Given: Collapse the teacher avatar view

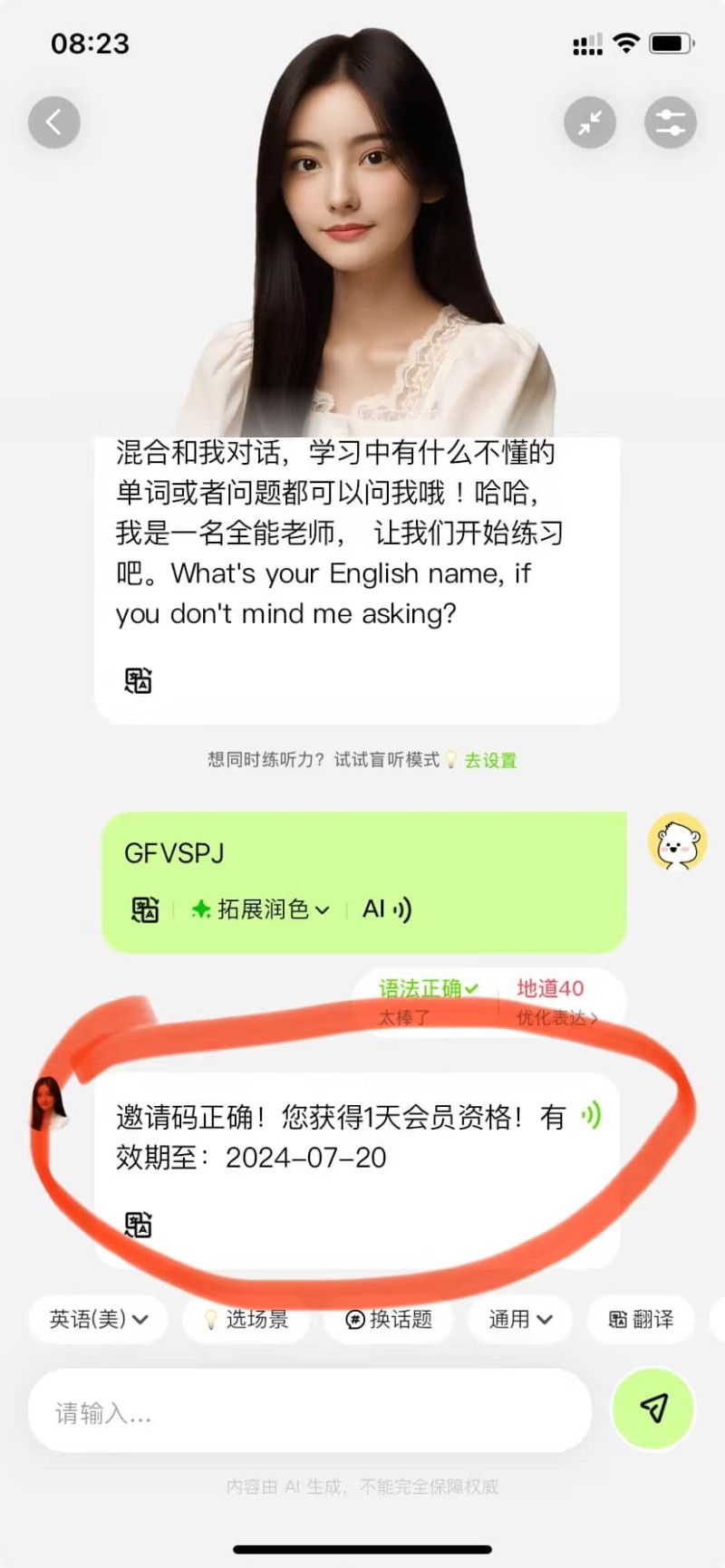Looking at the screenshot, I should pos(590,121).
